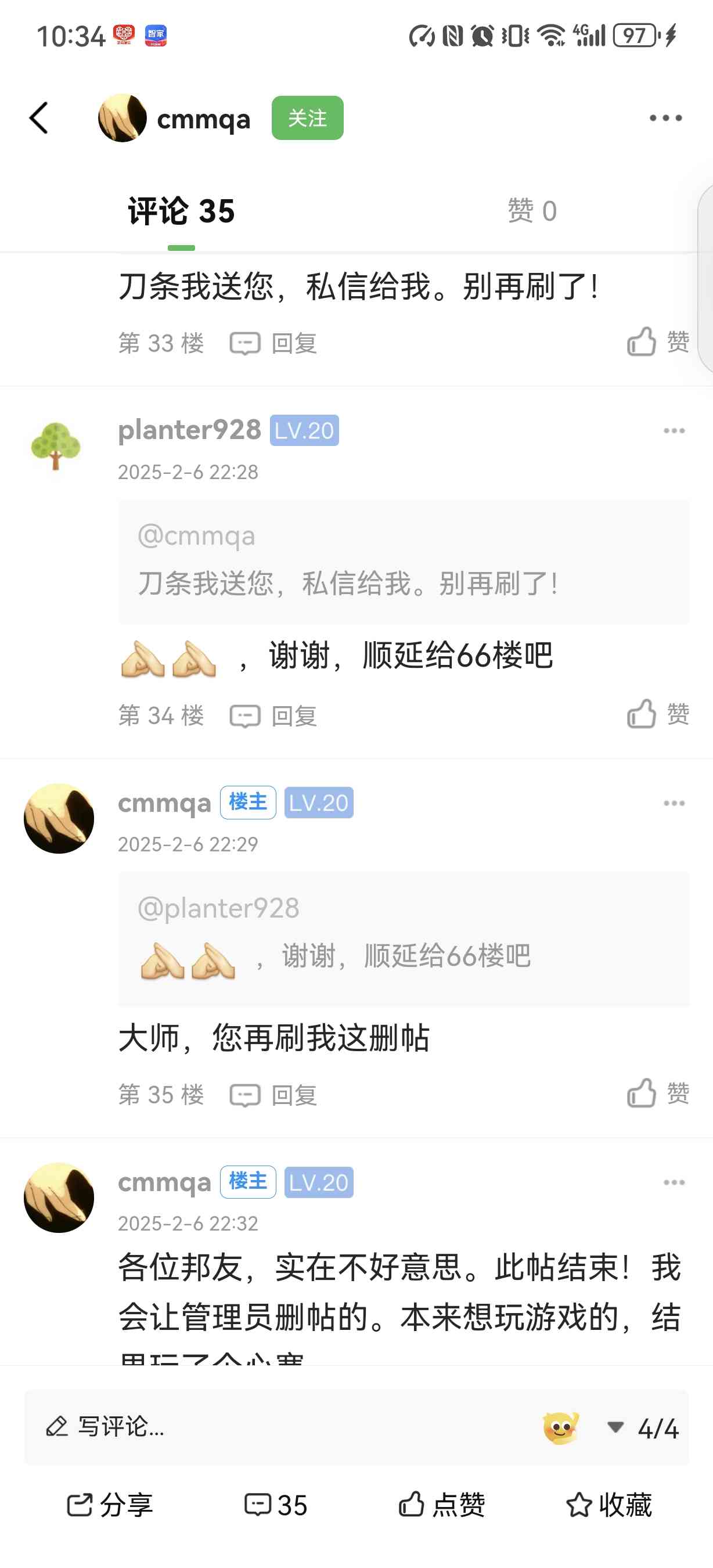Share this post via 分享
This screenshot has height=1568, width=713.
110,1505
